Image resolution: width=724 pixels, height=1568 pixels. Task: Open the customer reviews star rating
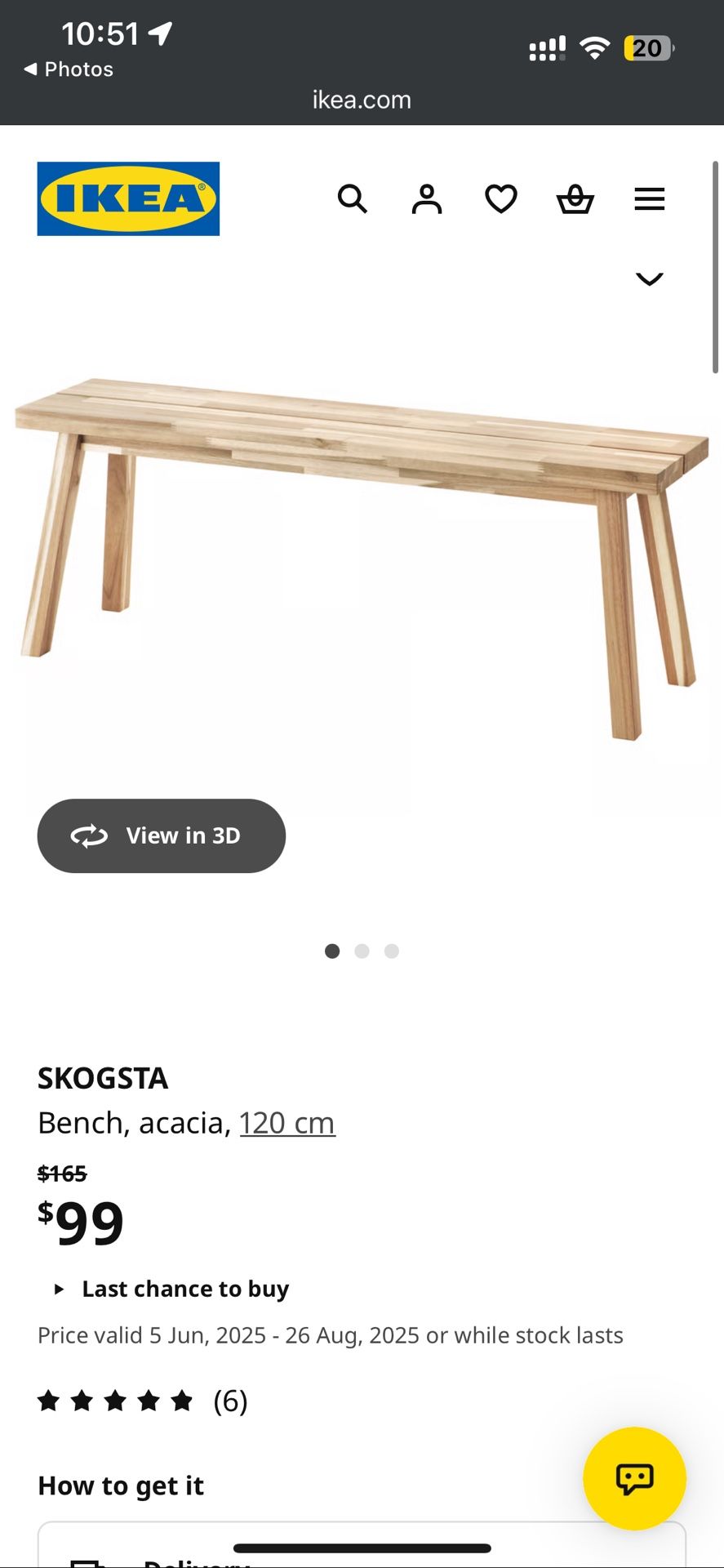pyautogui.click(x=117, y=1401)
